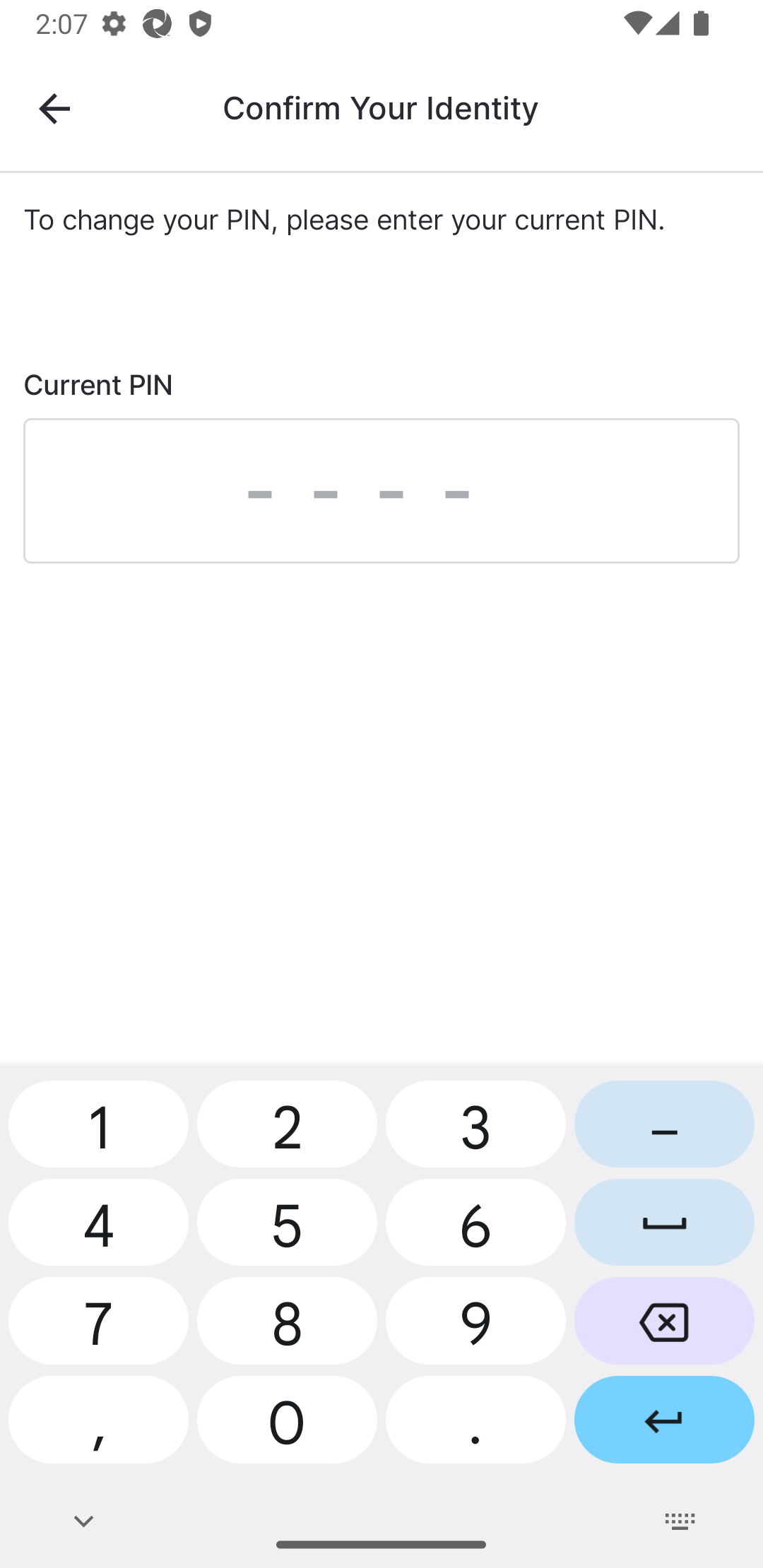Hide the on-screen keyboard

pyautogui.click(x=83, y=1521)
